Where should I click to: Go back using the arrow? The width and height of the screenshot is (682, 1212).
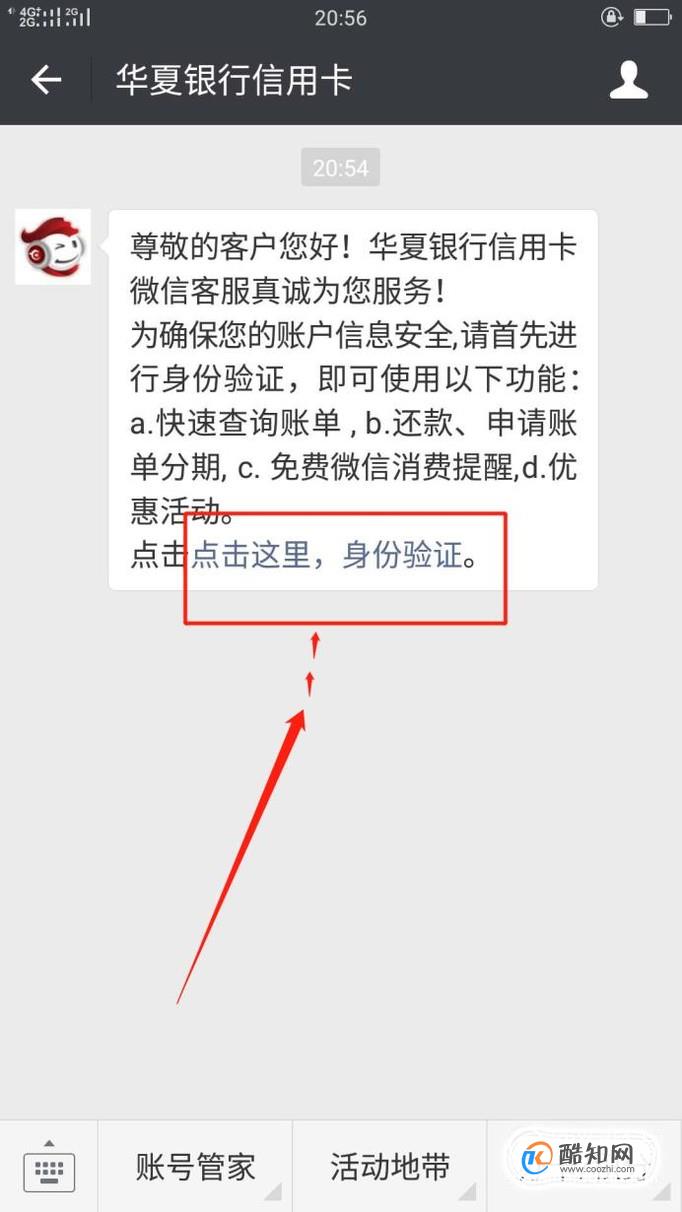[x=46, y=80]
